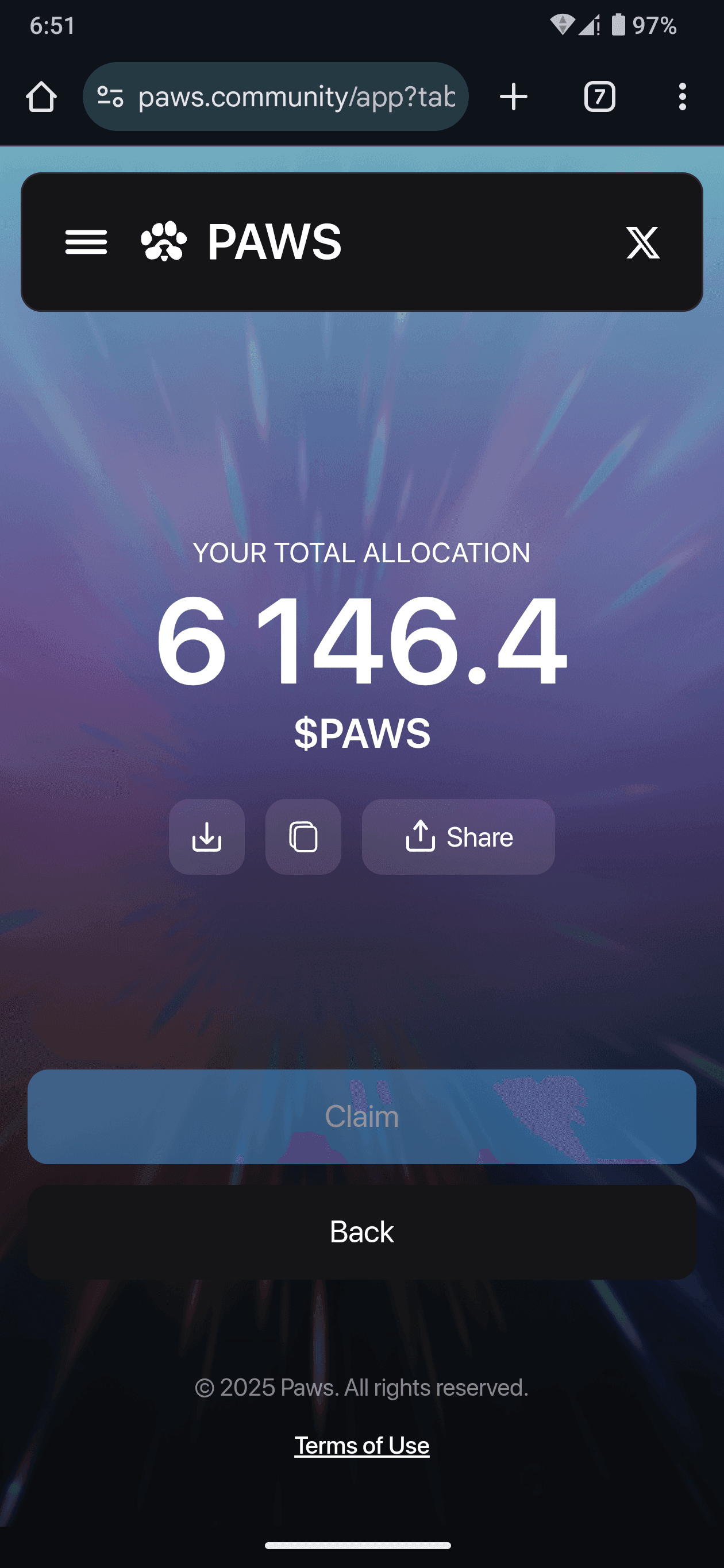The width and height of the screenshot is (724, 1568).
Task: Focus the paws.community address bar
Action: (x=296, y=97)
